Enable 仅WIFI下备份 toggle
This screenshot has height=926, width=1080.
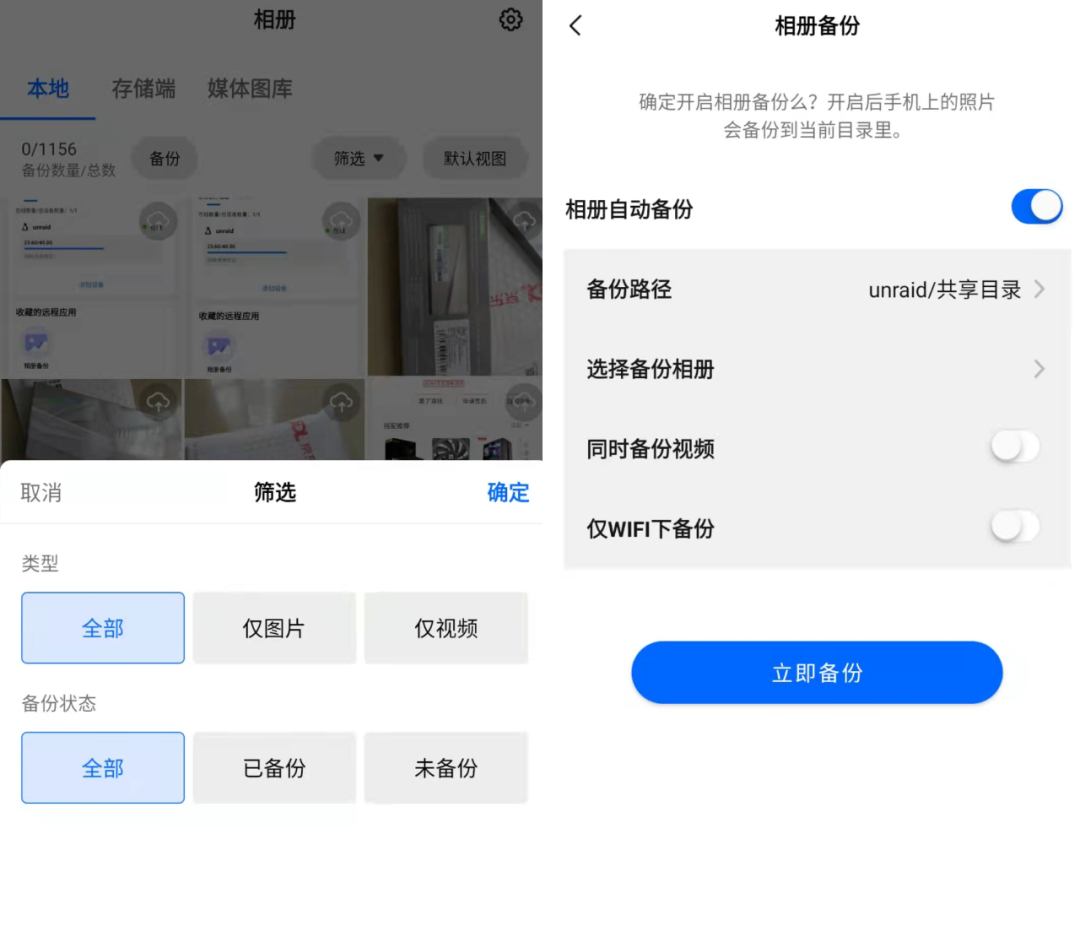1015,527
